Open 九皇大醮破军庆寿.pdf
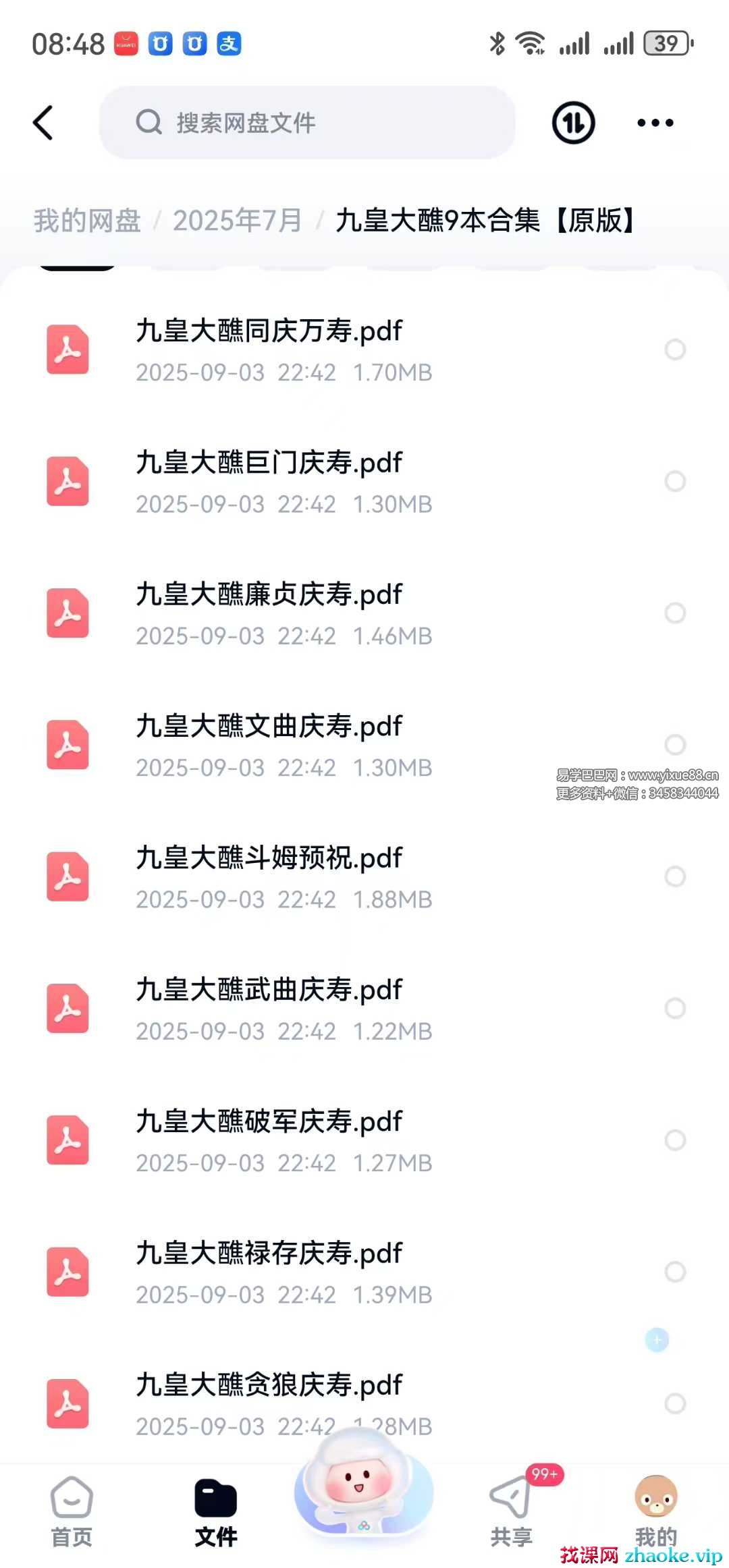This screenshot has height=1568, width=729. point(269,1140)
